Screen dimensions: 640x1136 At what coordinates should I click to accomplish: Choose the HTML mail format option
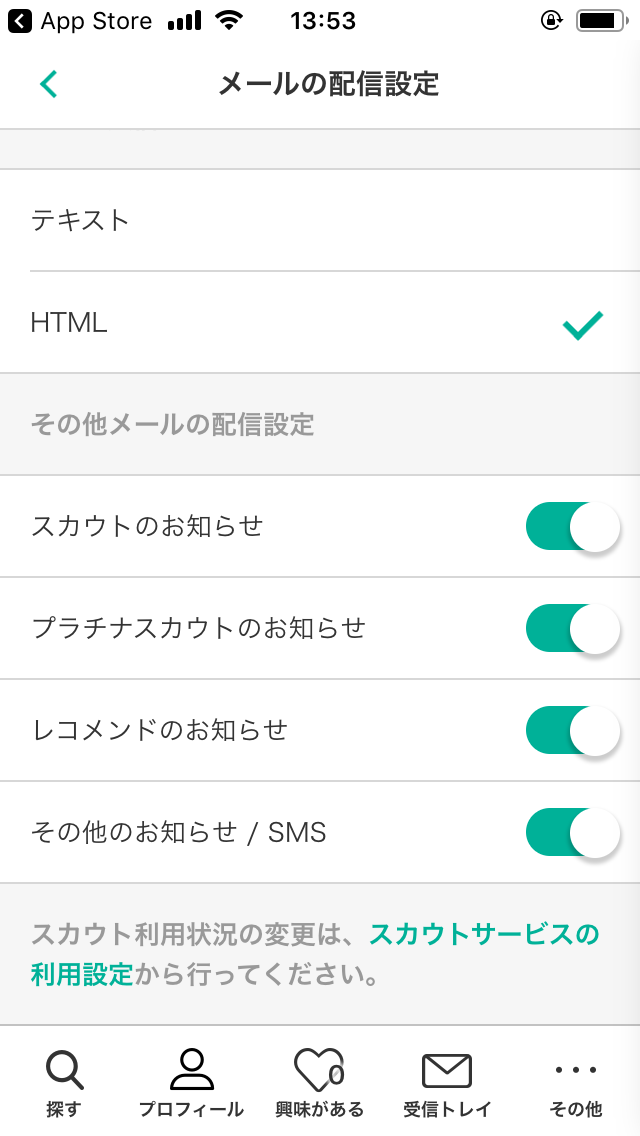tap(320, 322)
